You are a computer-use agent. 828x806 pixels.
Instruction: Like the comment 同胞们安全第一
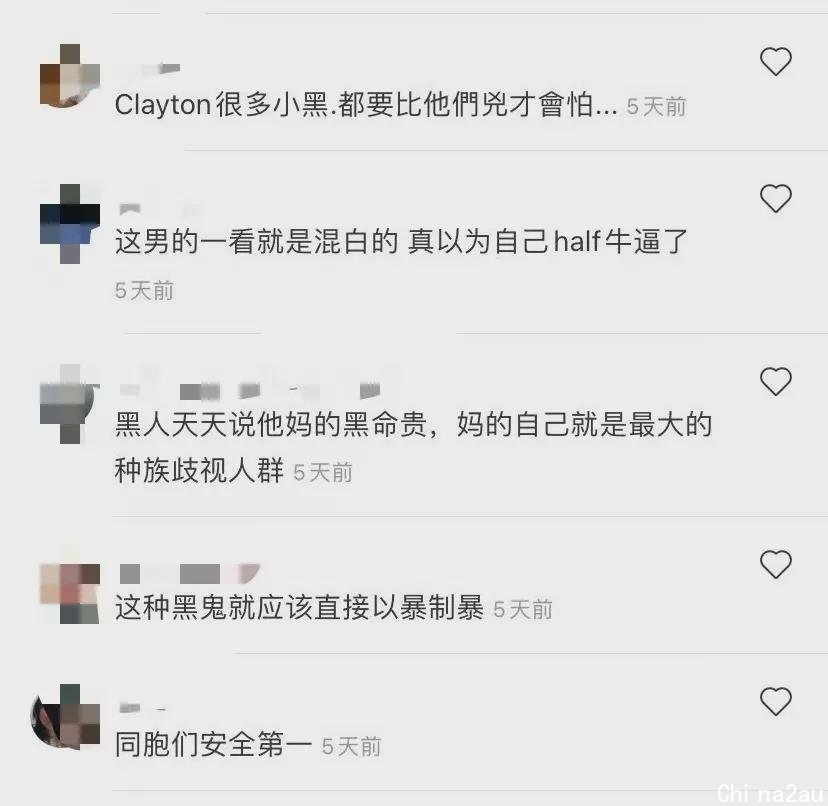tap(775, 701)
